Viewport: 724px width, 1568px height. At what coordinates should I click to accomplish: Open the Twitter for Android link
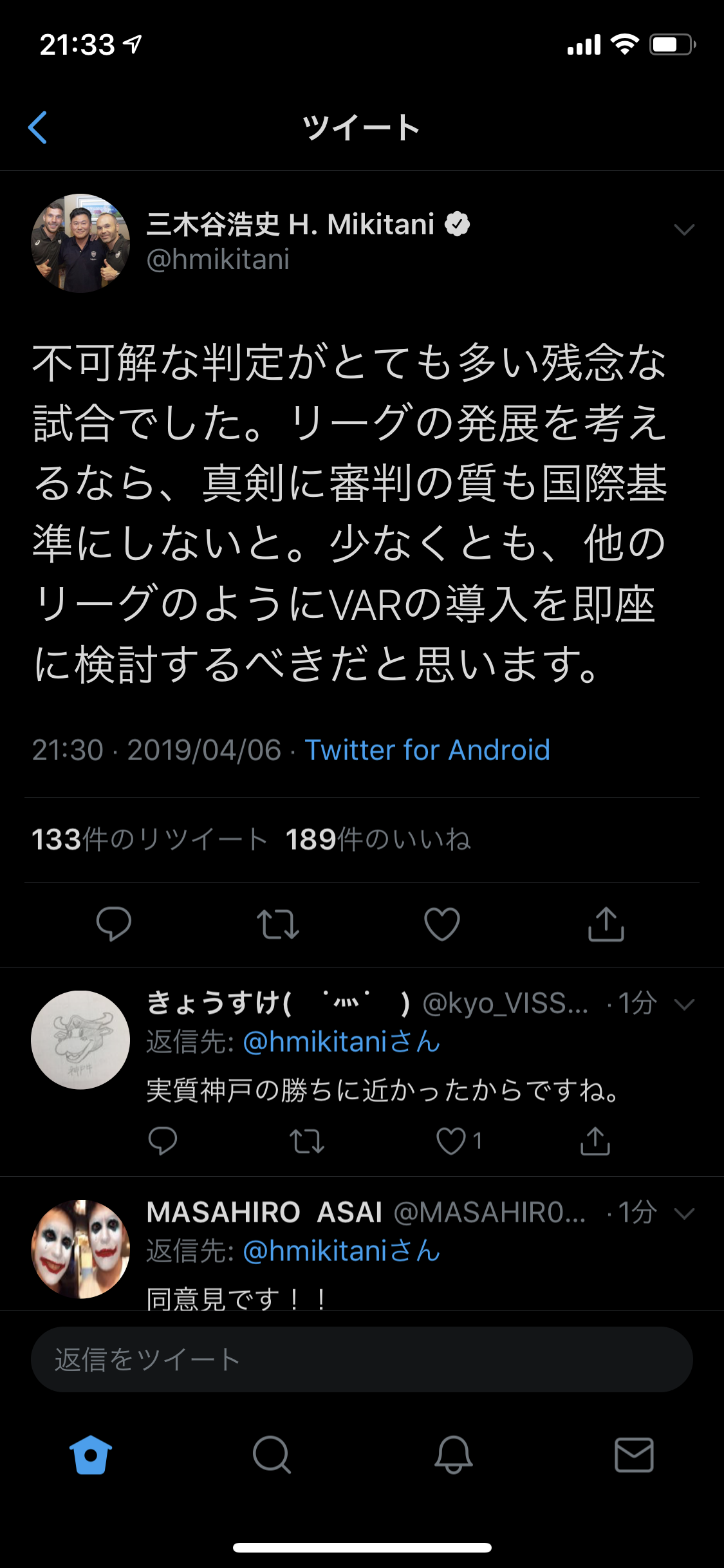pyautogui.click(x=427, y=750)
